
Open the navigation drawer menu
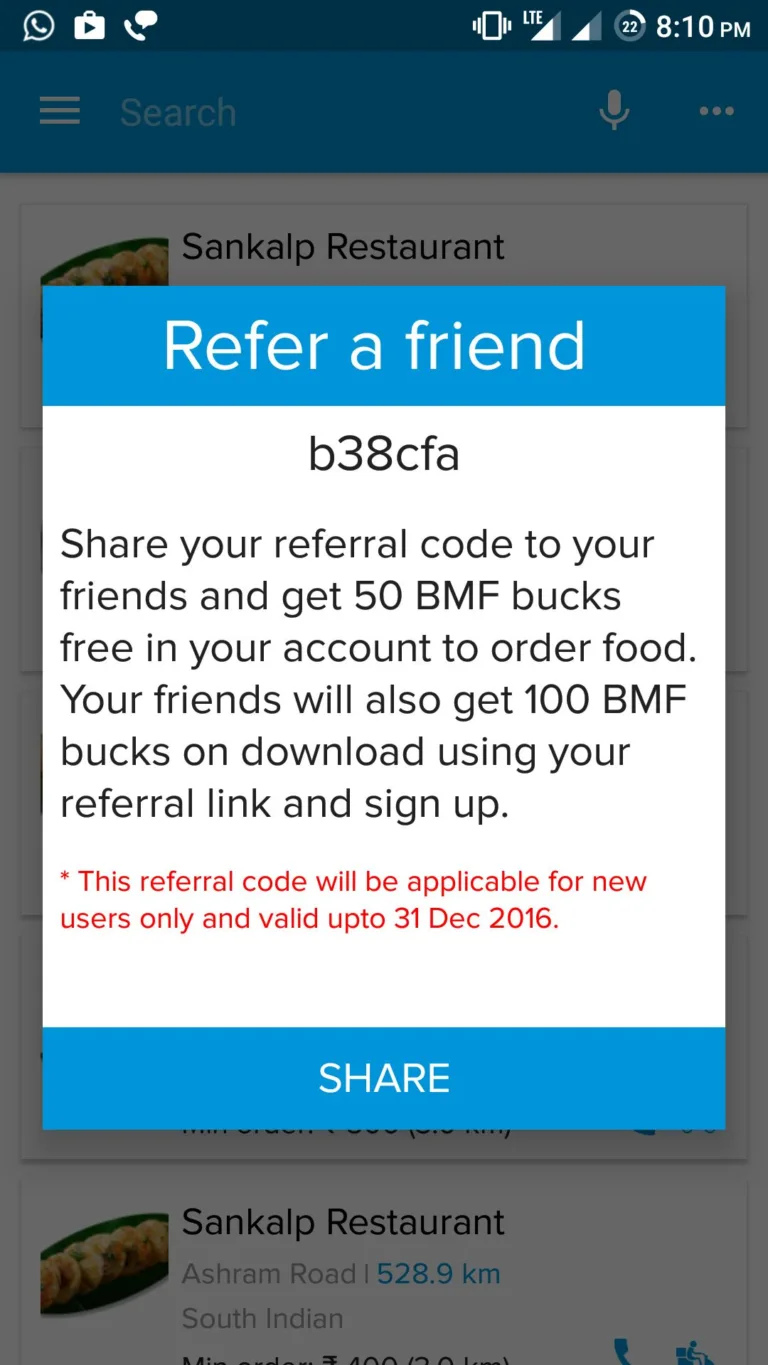59,110
